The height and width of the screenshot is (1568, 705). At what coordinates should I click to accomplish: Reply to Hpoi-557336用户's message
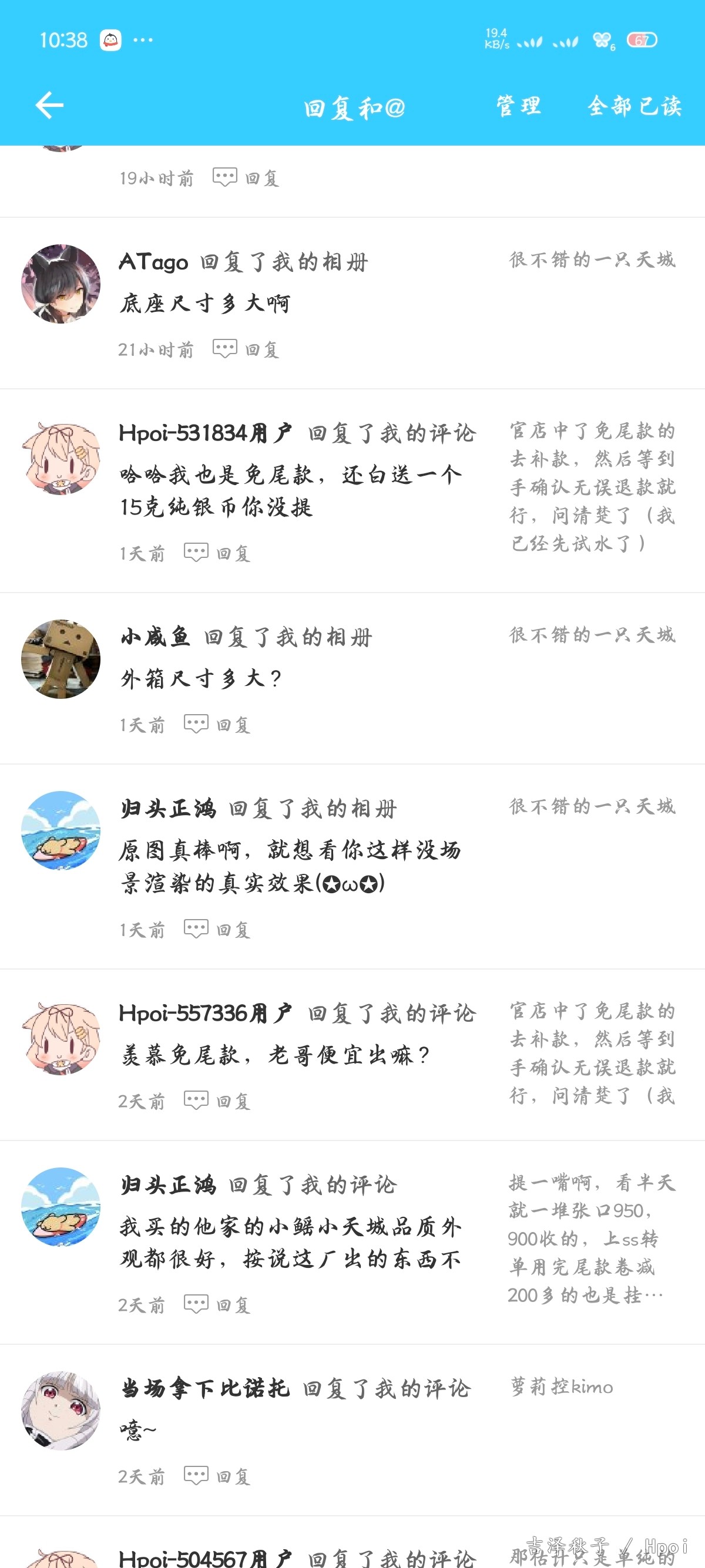click(x=217, y=1101)
